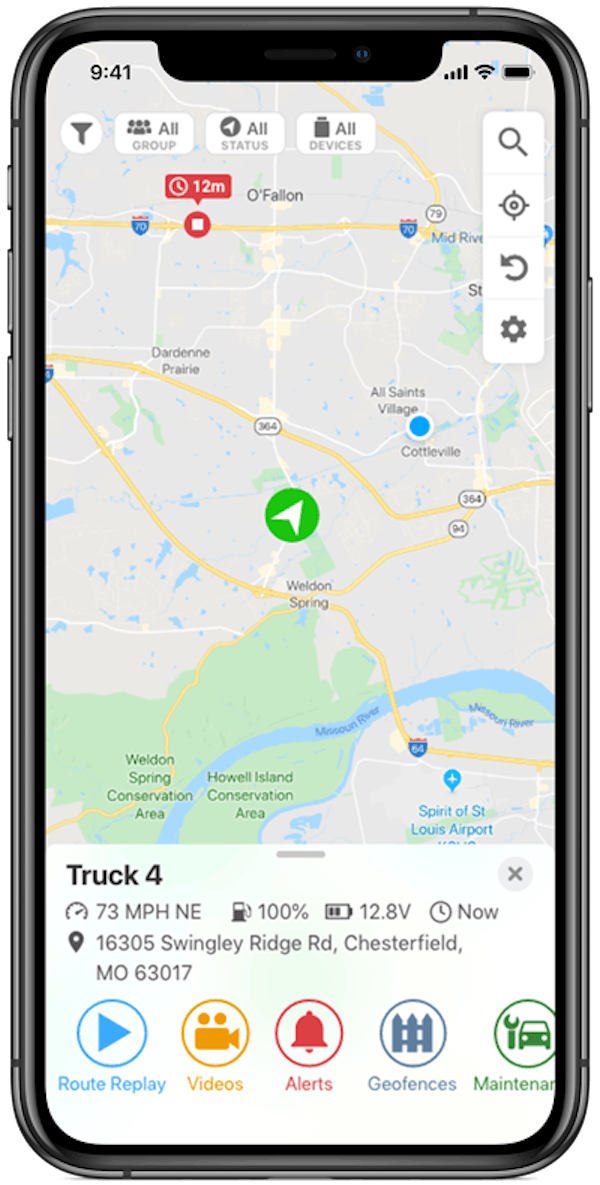This screenshot has width=600, height=1185.
Task: Center map on current location
Action: pyautogui.click(x=513, y=206)
